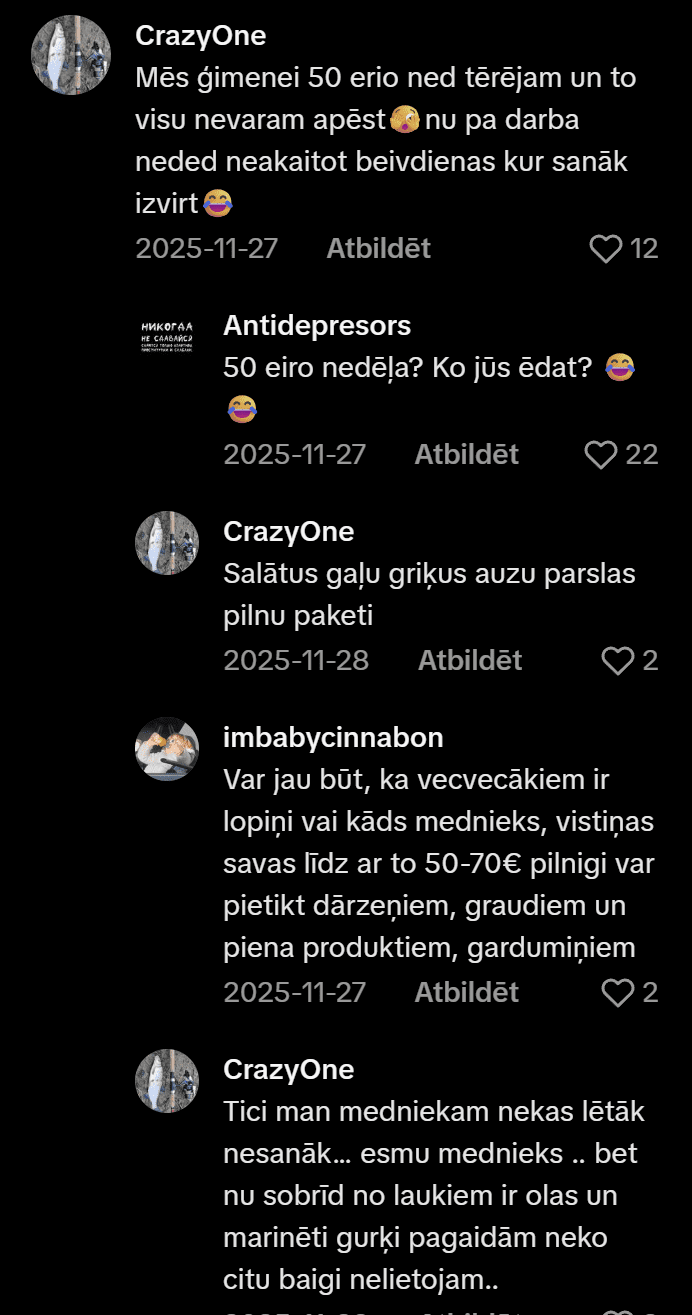Image resolution: width=692 pixels, height=1315 pixels.
Task: Like CrazyOne's reply about Salātus gaļu
Action: tap(617, 661)
